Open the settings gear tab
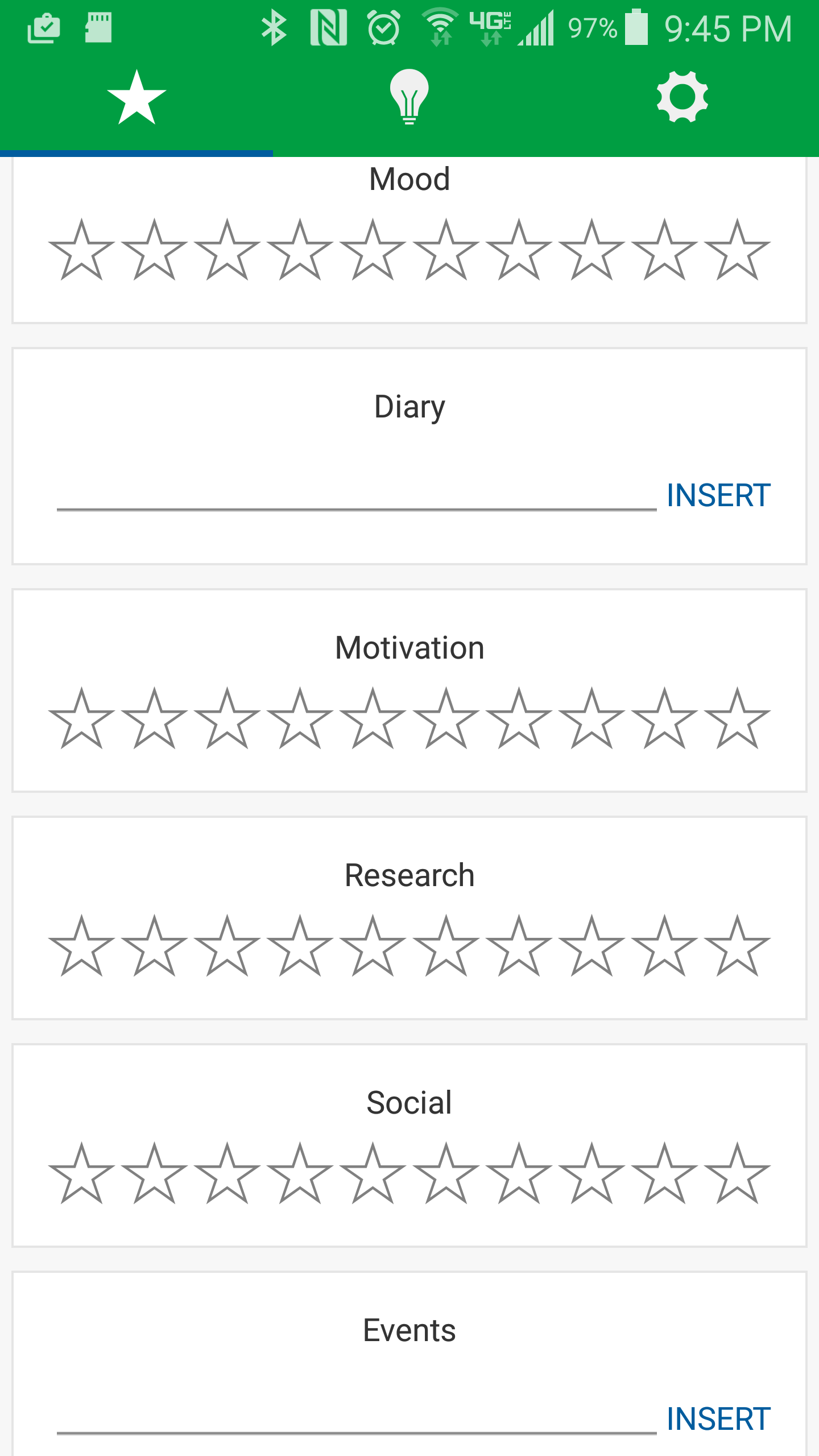The width and height of the screenshot is (819, 1456). point(682,98)
